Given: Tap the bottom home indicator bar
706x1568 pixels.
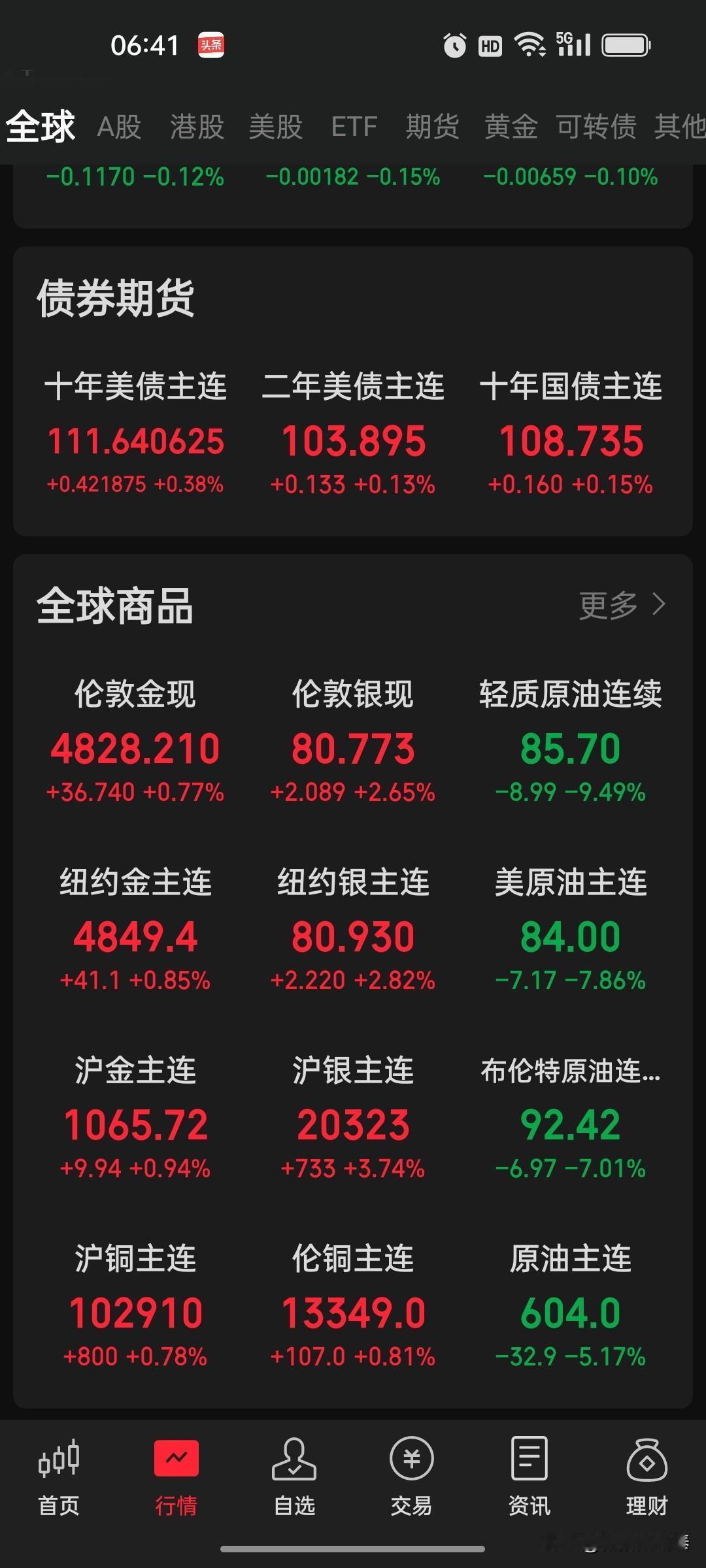Looking at the screenshot, I should point(353,1548).
